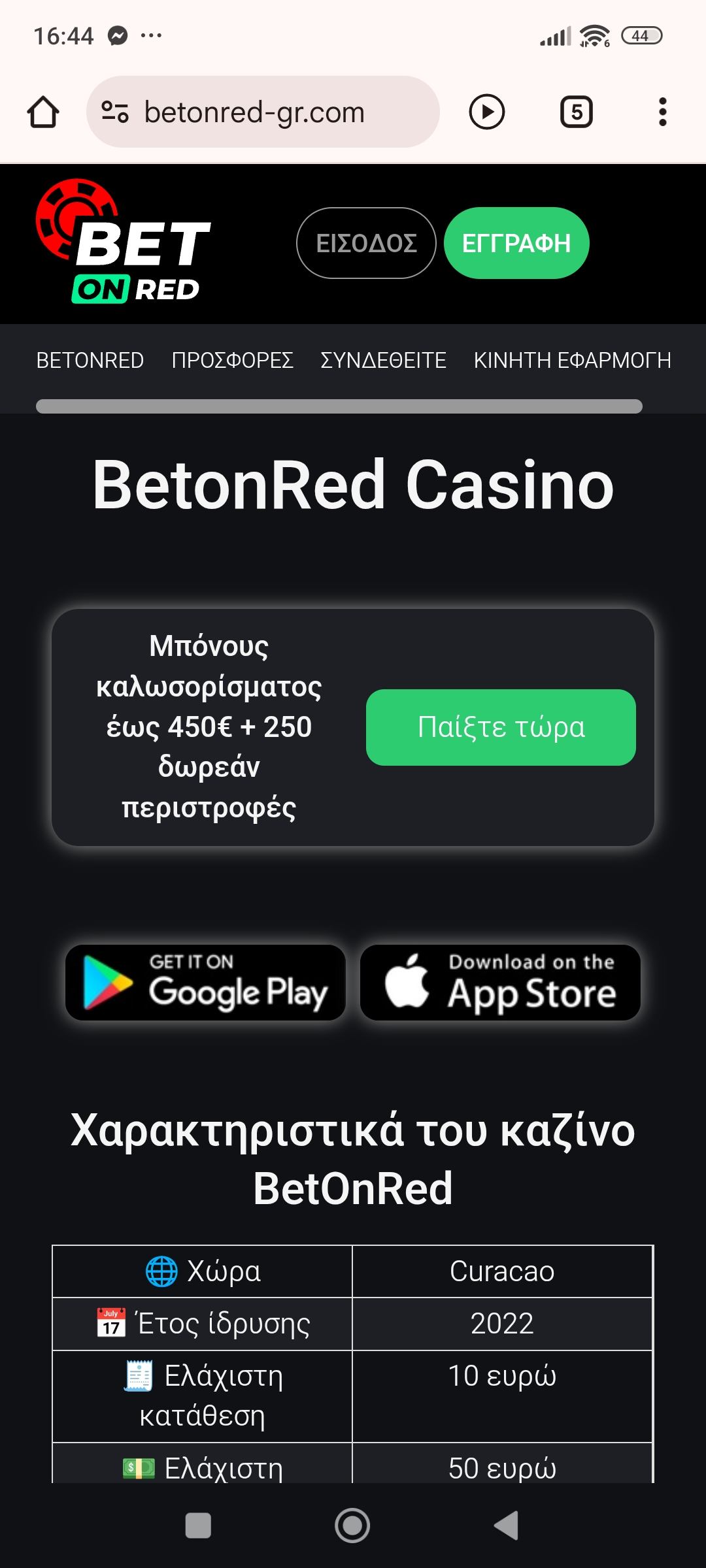
Task: Select ΚΙΝΗΤΗ ΕΦΑΡΜΟΓΗ in the menu
Action: pos(572,360)
